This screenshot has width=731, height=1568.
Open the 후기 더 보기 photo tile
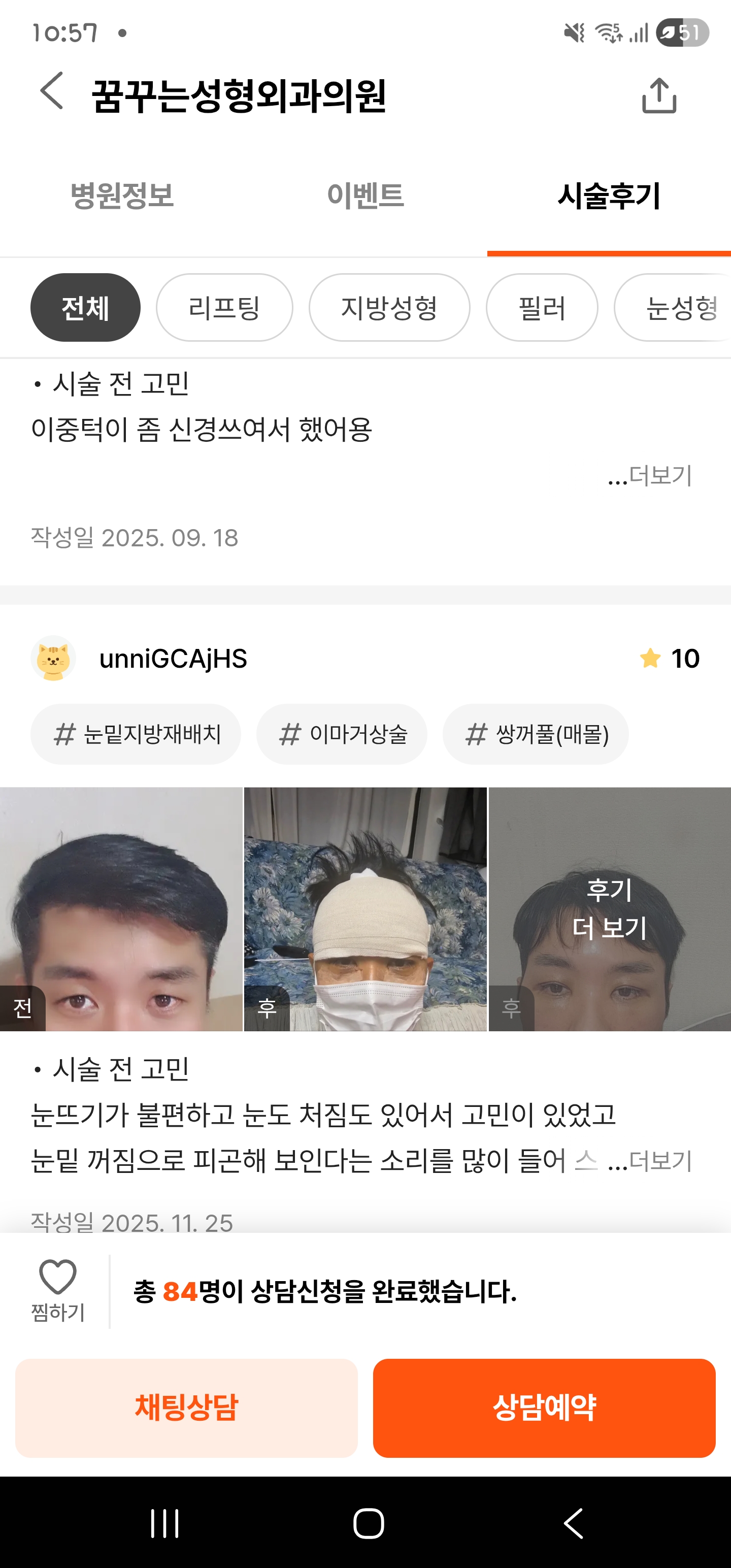[609, 909]
